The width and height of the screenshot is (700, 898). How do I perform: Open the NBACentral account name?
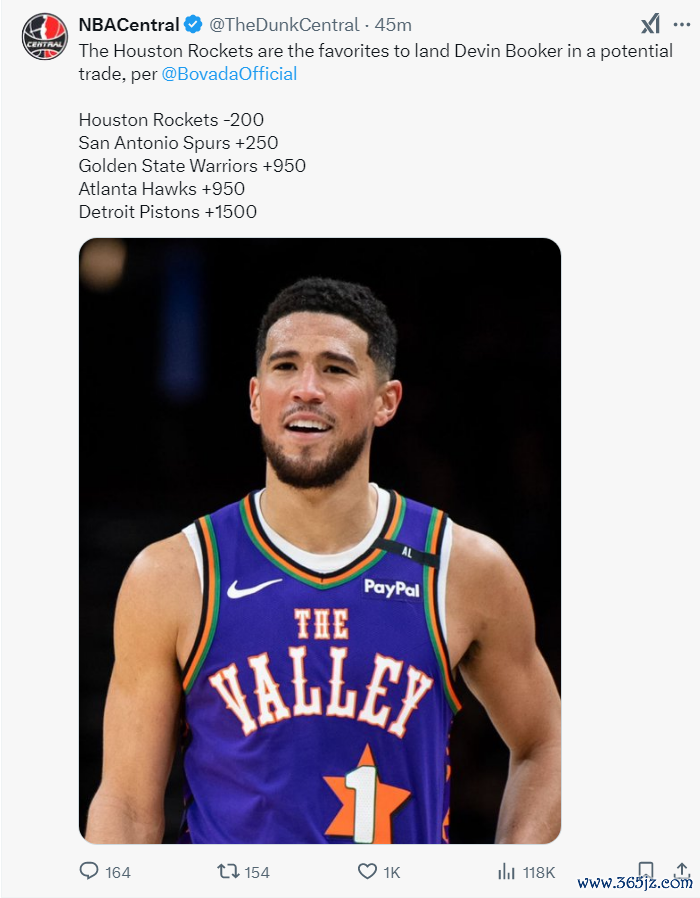pos(129,25)
